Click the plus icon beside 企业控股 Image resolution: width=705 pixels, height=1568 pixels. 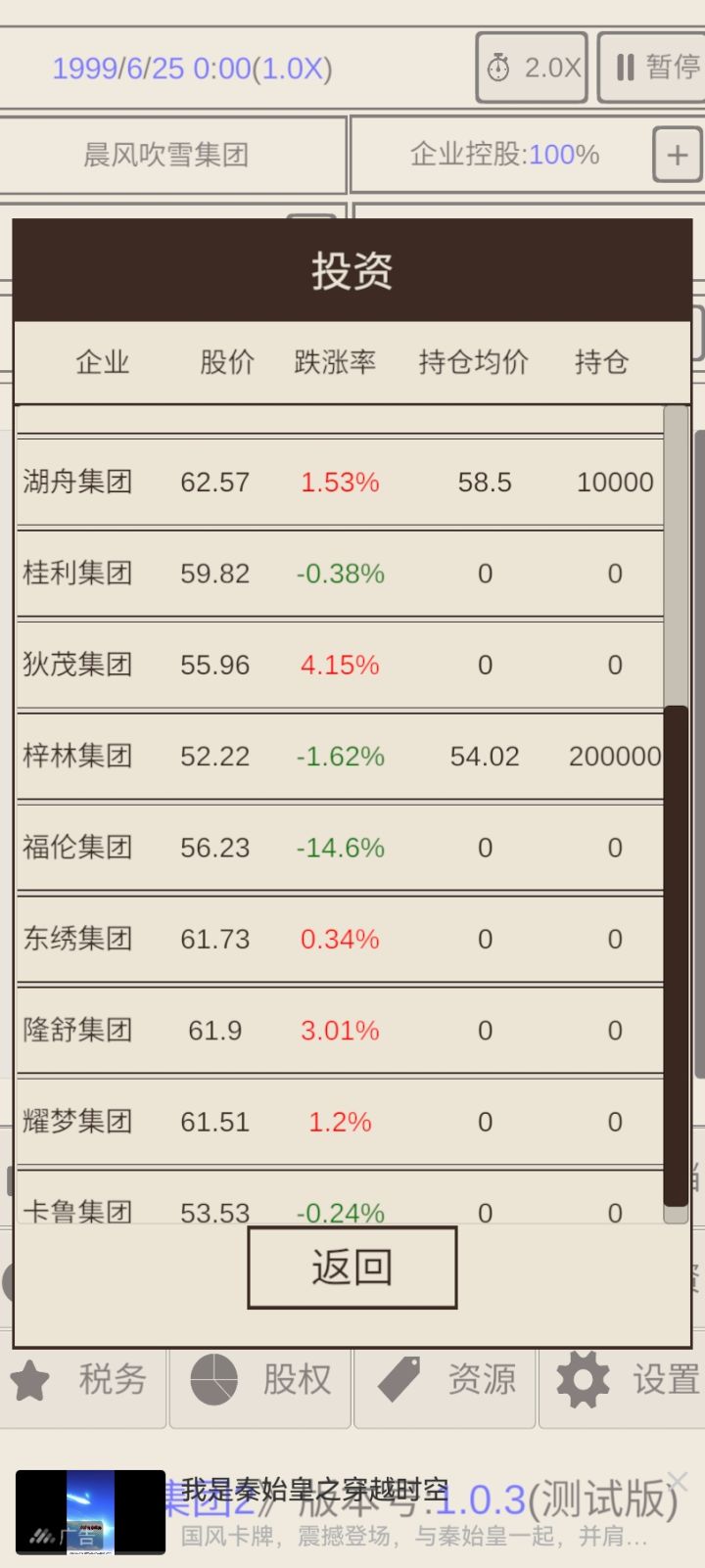(x=677, y=154)
